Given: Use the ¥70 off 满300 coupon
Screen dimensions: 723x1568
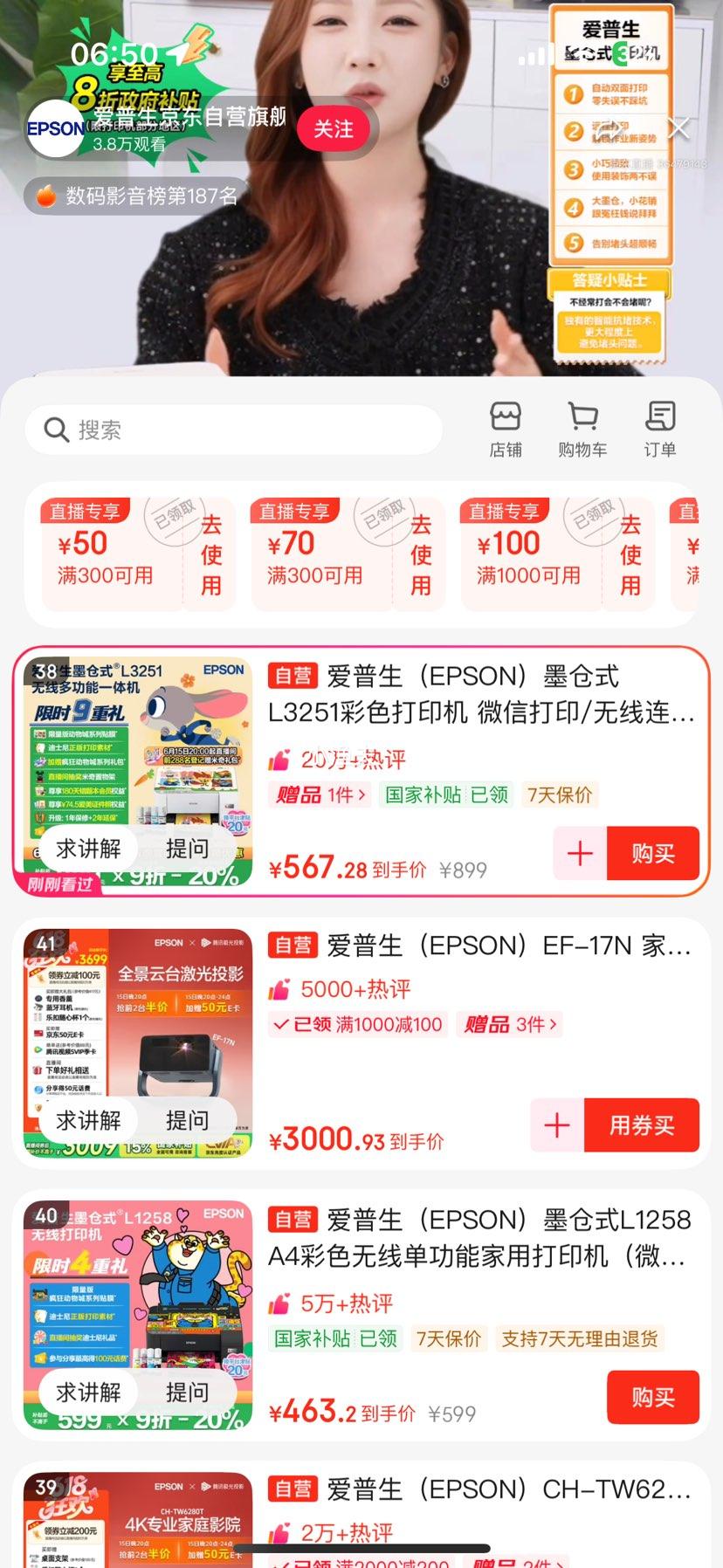Looking at the screenshot, I should point(421,554).
